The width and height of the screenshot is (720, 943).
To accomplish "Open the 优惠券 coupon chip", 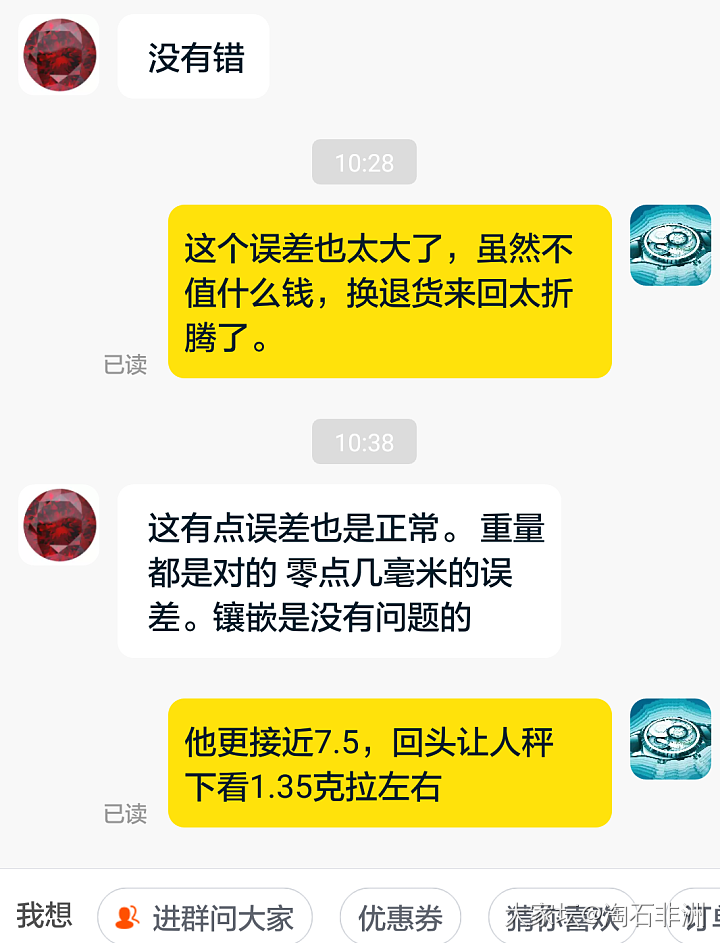I will 400,917.
